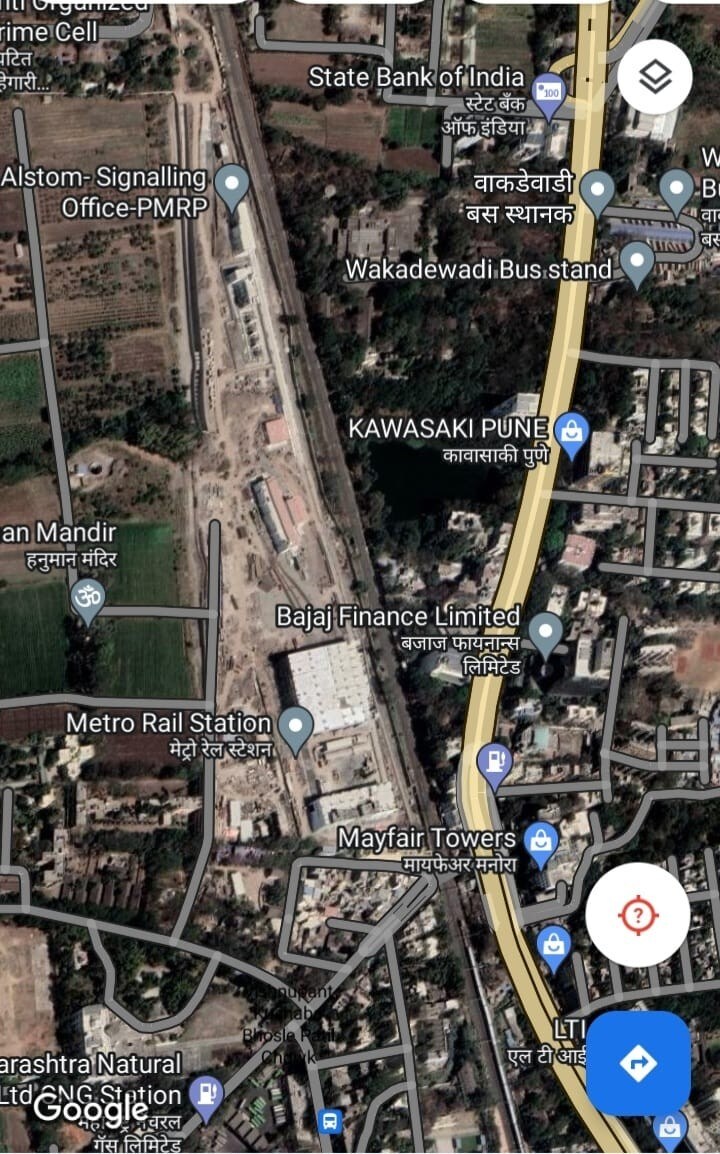The height and width of the screenshot is (1154, 720).
Task: Select the KAWASAKI PUNE shopping pin
Action: click(571, 434)
